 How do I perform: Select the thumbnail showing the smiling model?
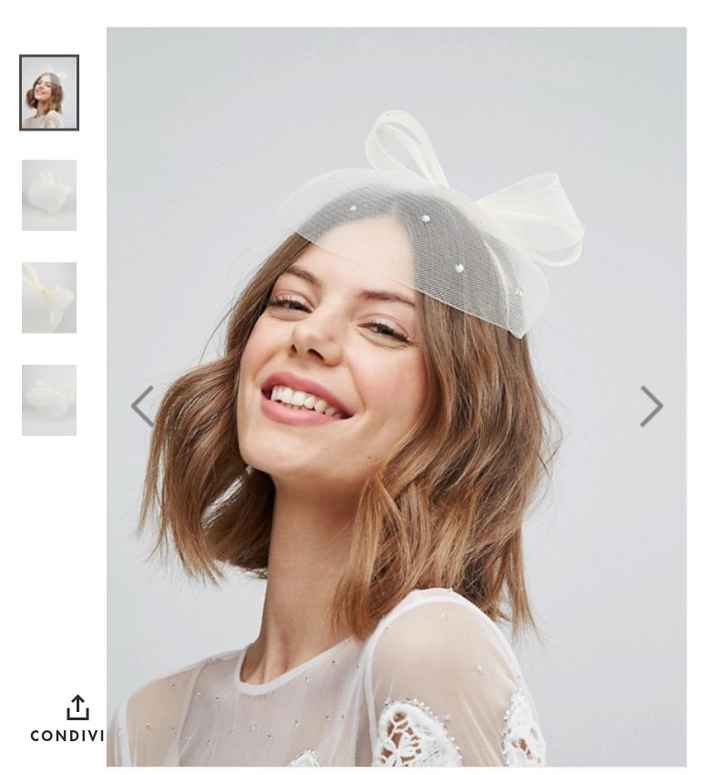pyautogui.click(x=49, y=93)
